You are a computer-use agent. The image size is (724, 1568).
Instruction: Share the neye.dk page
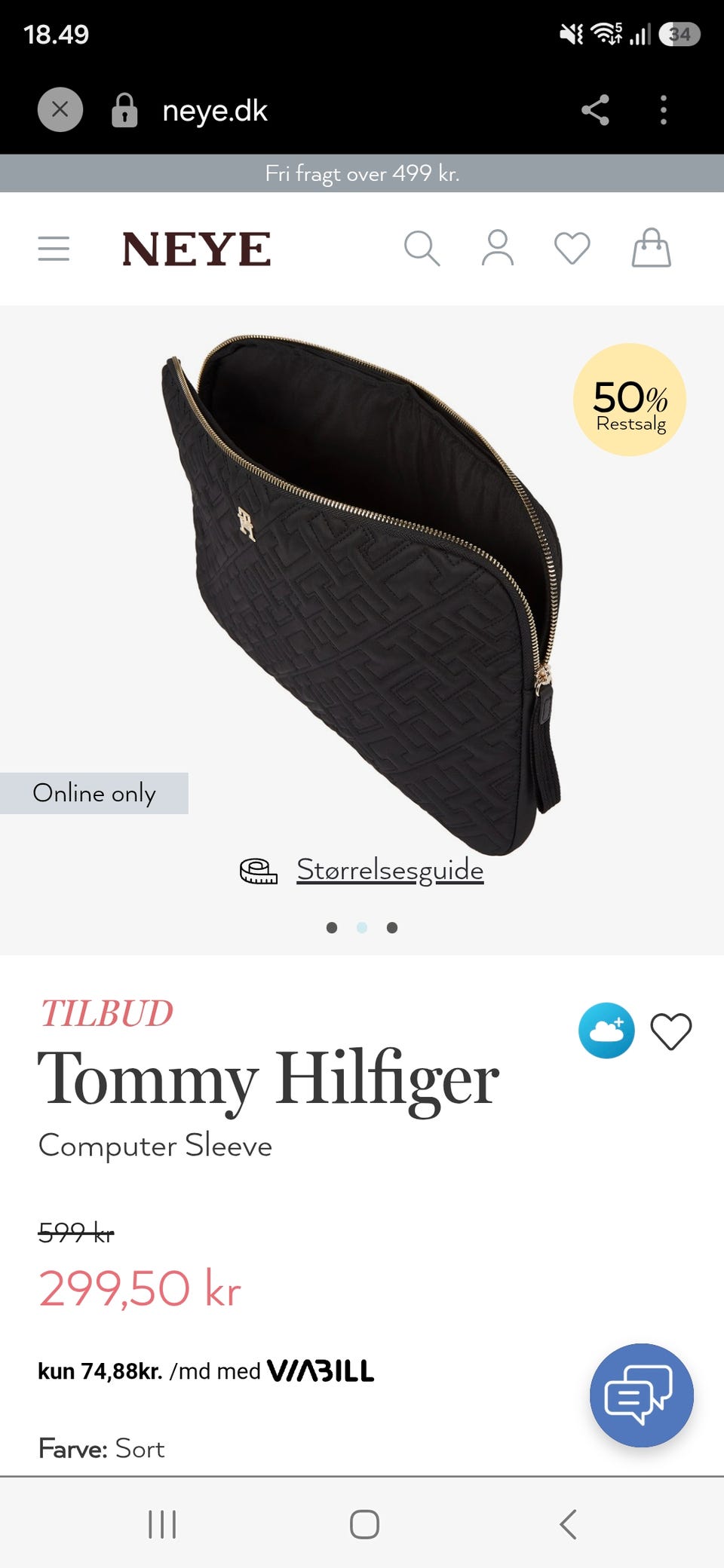point(595,110)
